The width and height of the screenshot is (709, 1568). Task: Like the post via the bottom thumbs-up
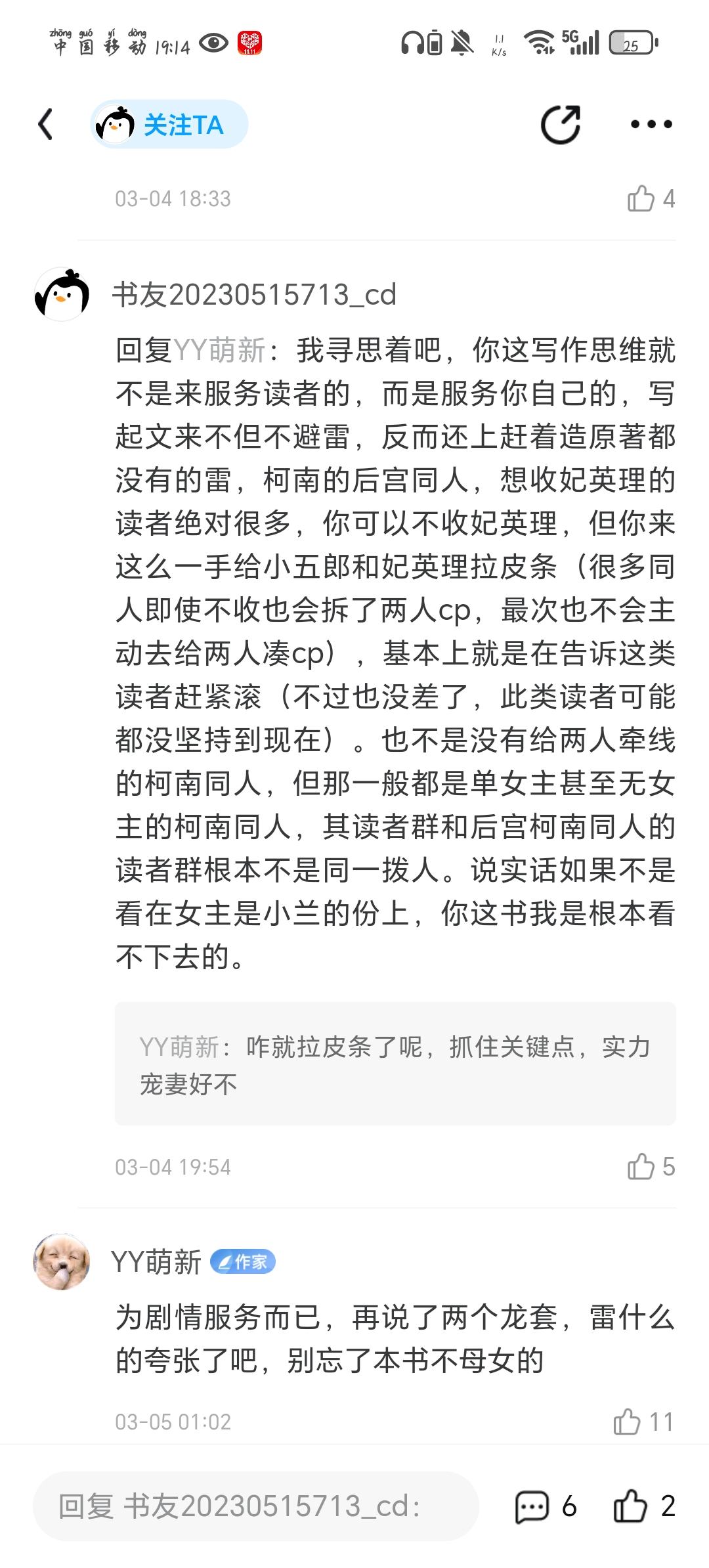pyautogui.click(x=644, y=1506)
